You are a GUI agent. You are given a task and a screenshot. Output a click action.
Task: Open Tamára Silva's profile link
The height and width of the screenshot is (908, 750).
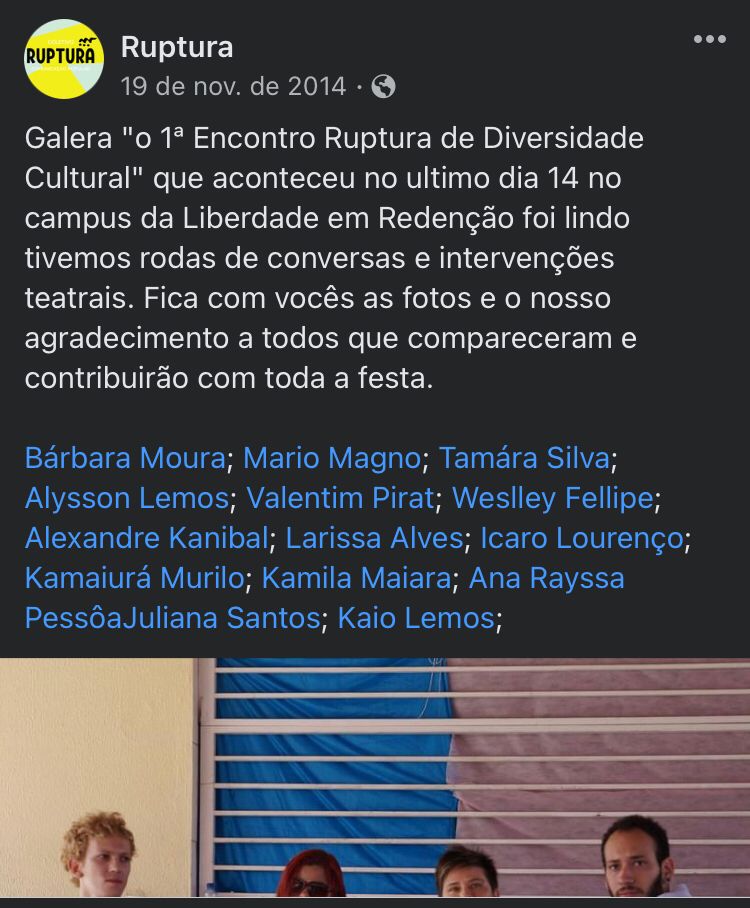524,458
